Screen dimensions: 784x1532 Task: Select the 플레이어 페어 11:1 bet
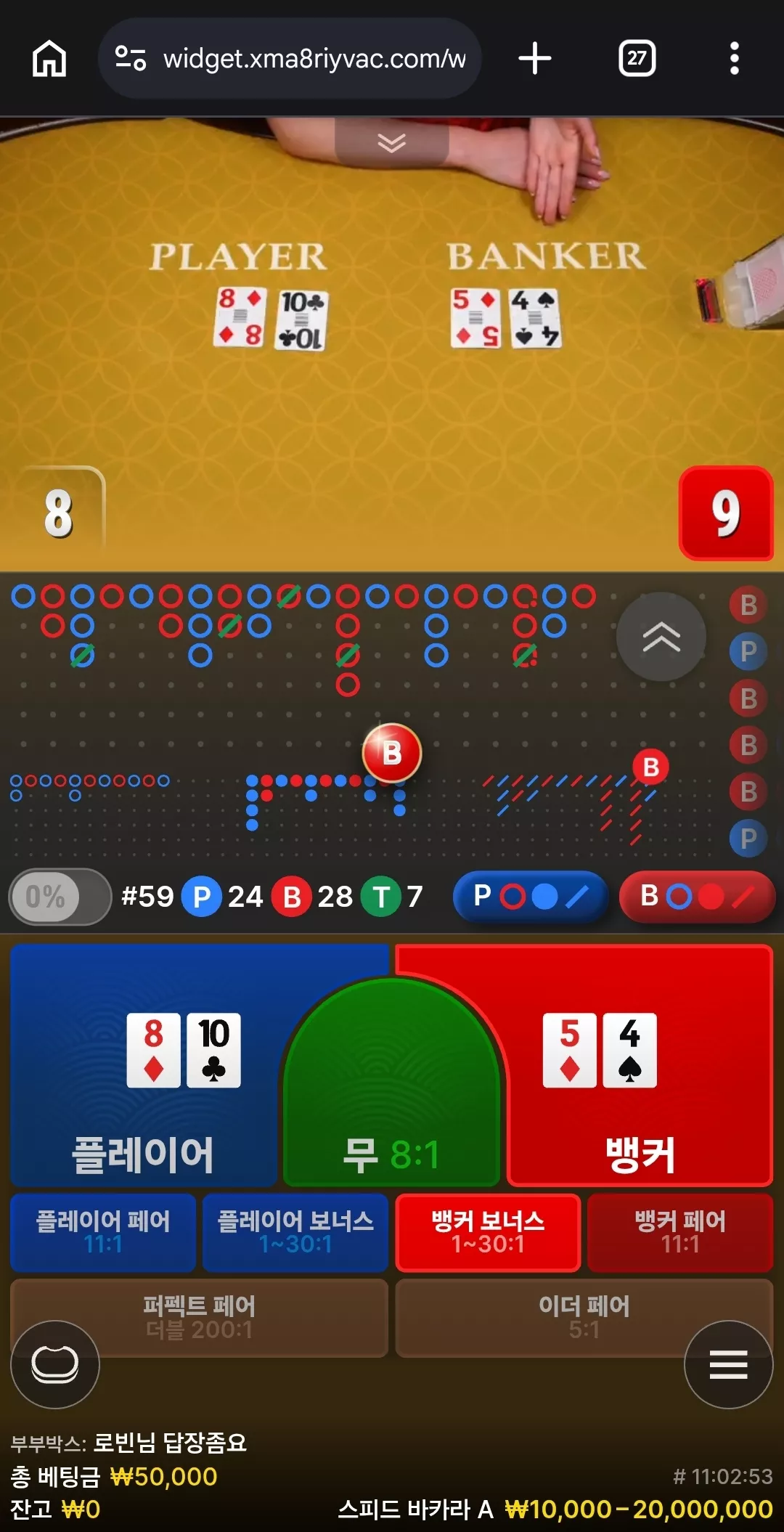coord(103,1232)
